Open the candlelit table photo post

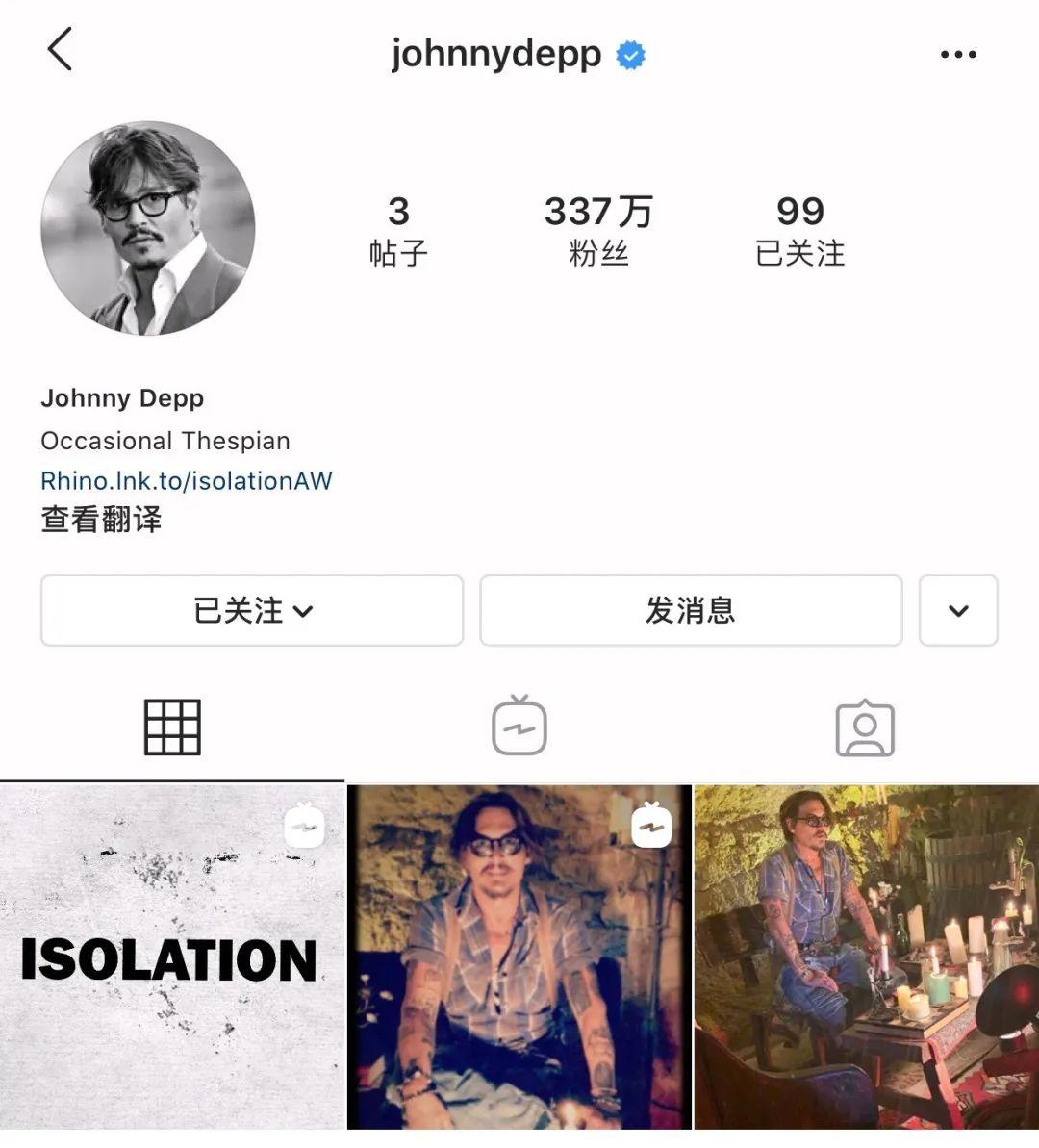(866, 957)
